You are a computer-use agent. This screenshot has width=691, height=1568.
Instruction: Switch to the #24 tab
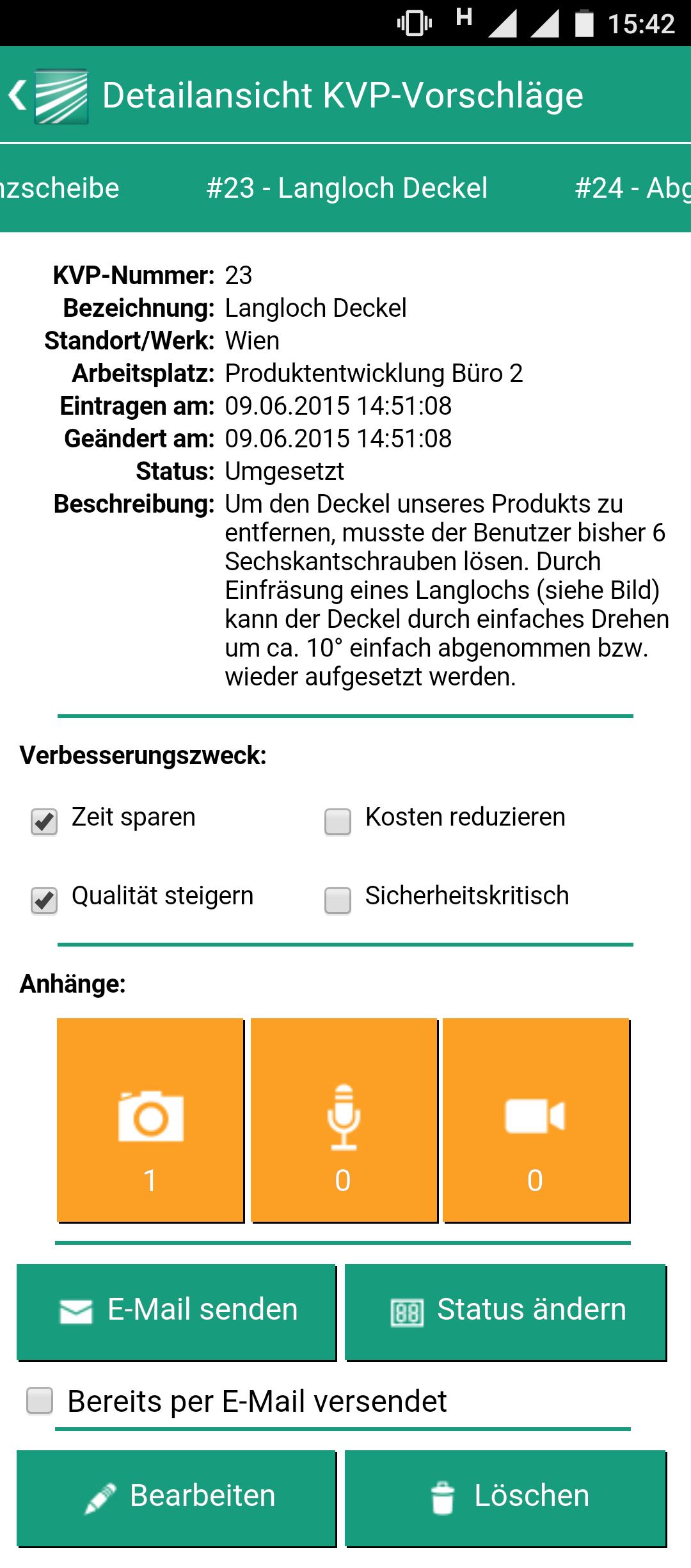click(632, 188)
